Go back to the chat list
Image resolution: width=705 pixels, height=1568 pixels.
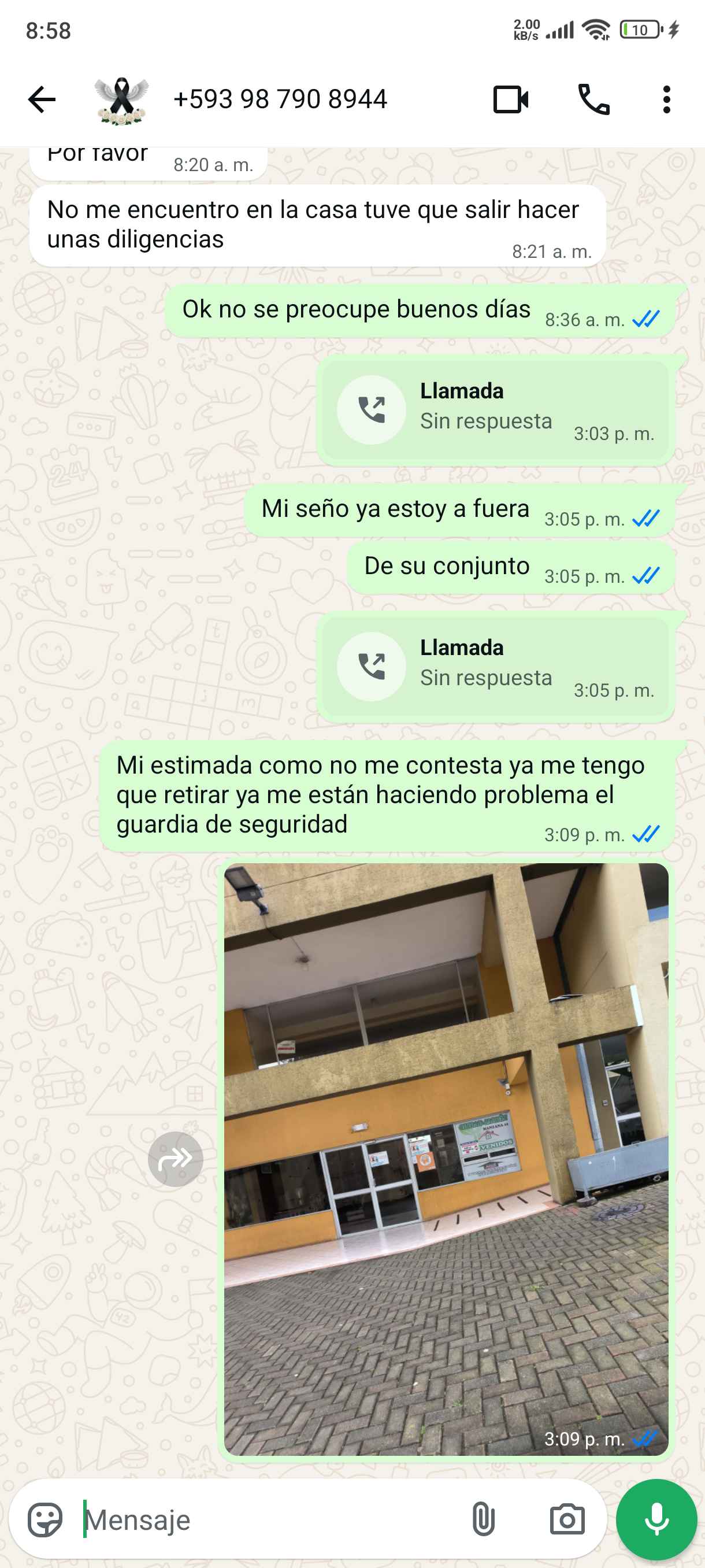(42, 99)
